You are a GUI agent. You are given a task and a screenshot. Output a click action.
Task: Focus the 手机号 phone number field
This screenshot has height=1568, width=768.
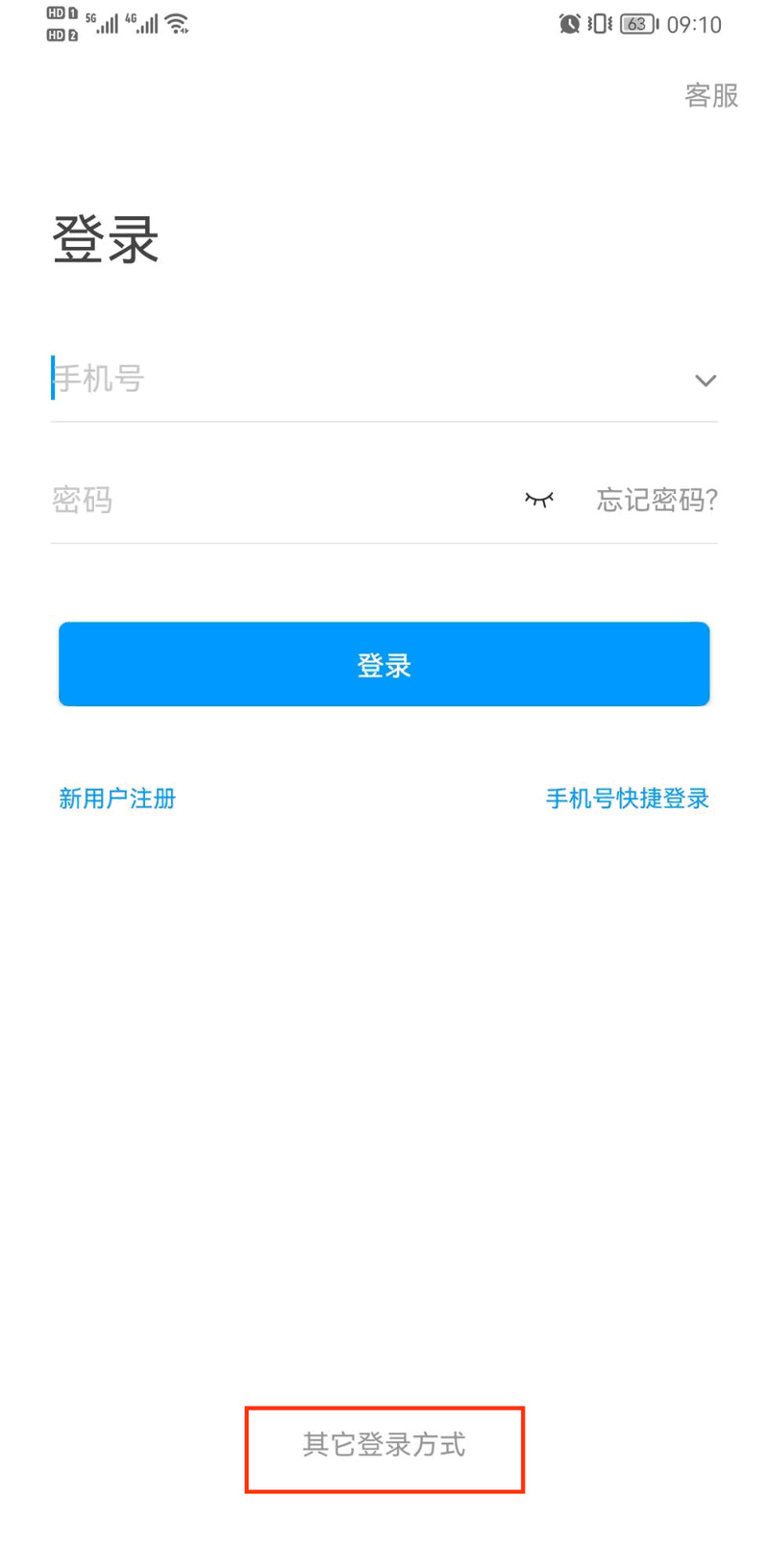pos(365,379)
